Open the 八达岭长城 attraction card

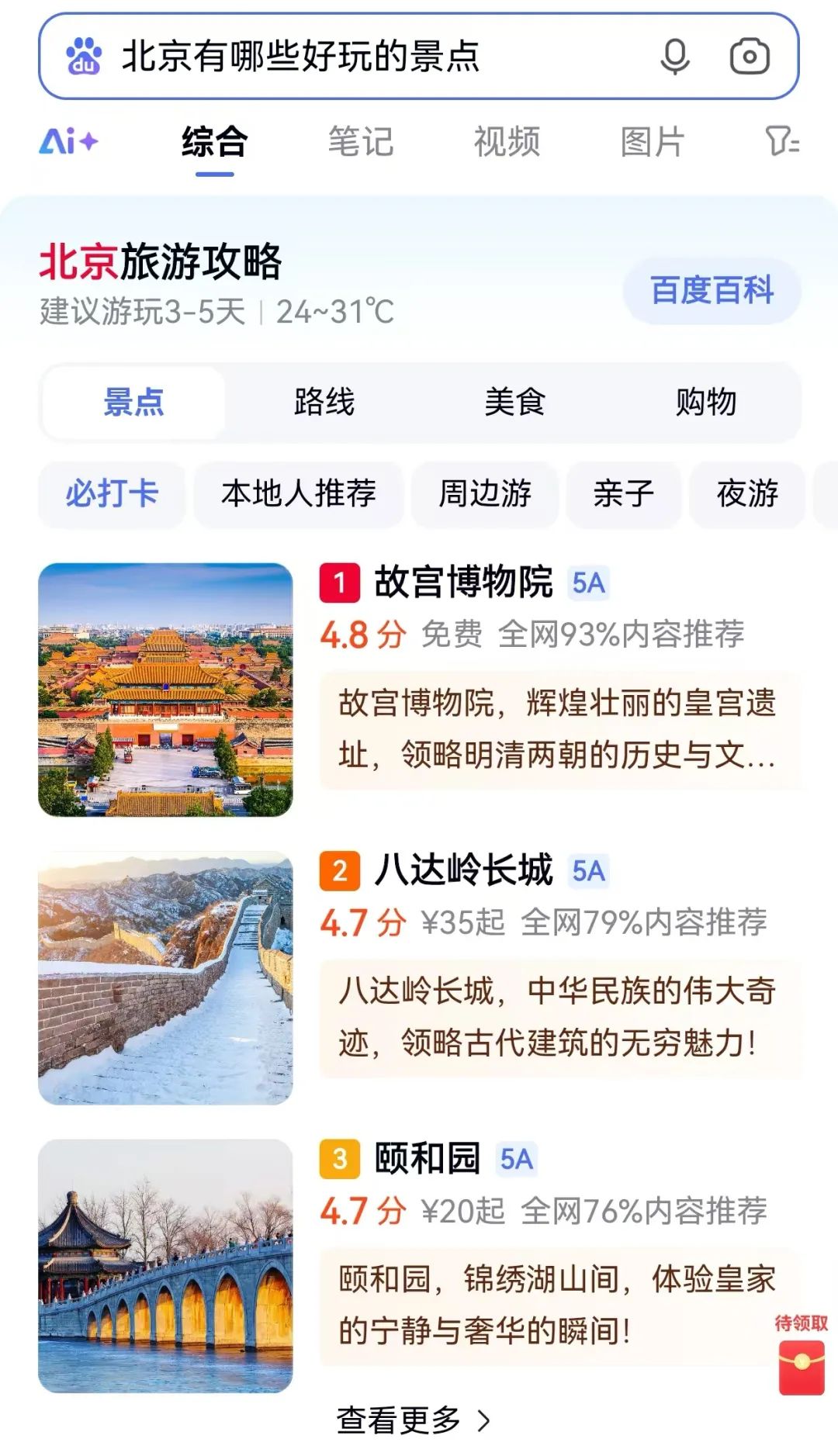pos(463,870)
